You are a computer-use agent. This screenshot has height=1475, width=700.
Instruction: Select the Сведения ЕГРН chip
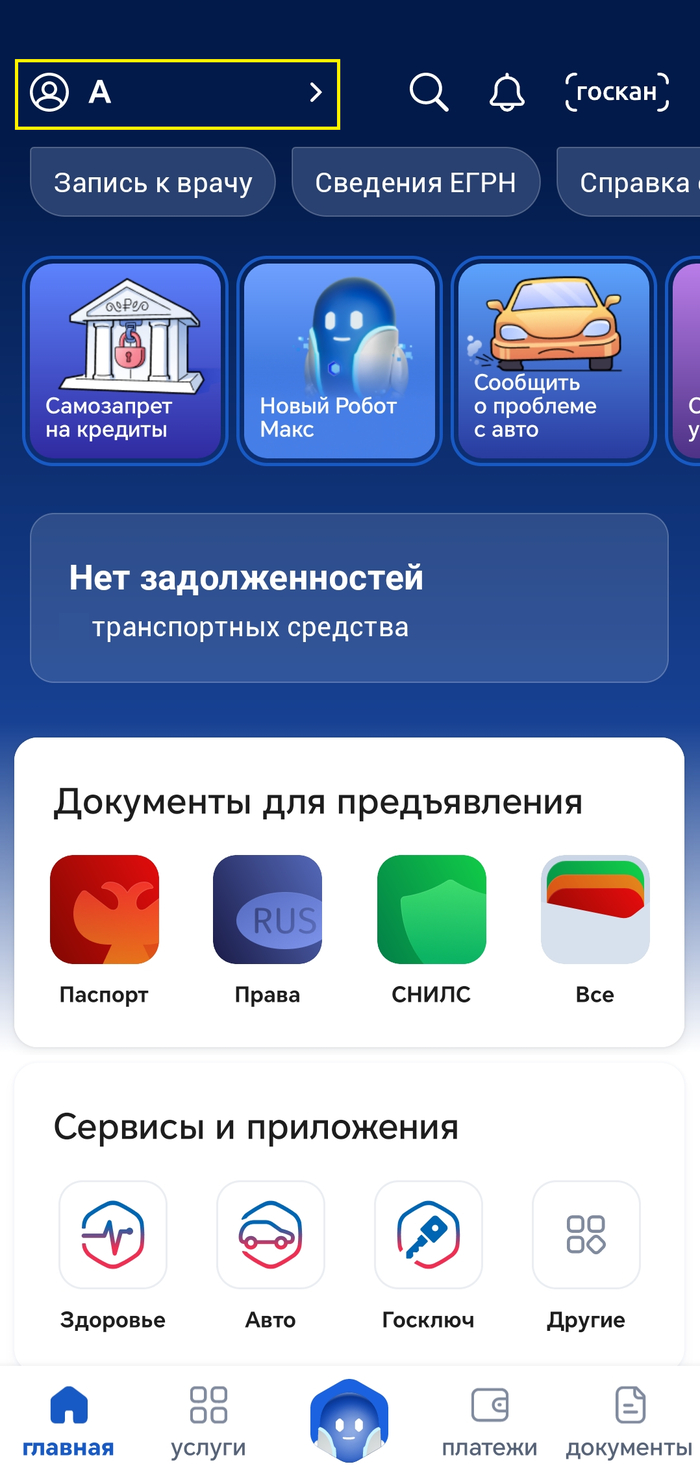(415, 183)
